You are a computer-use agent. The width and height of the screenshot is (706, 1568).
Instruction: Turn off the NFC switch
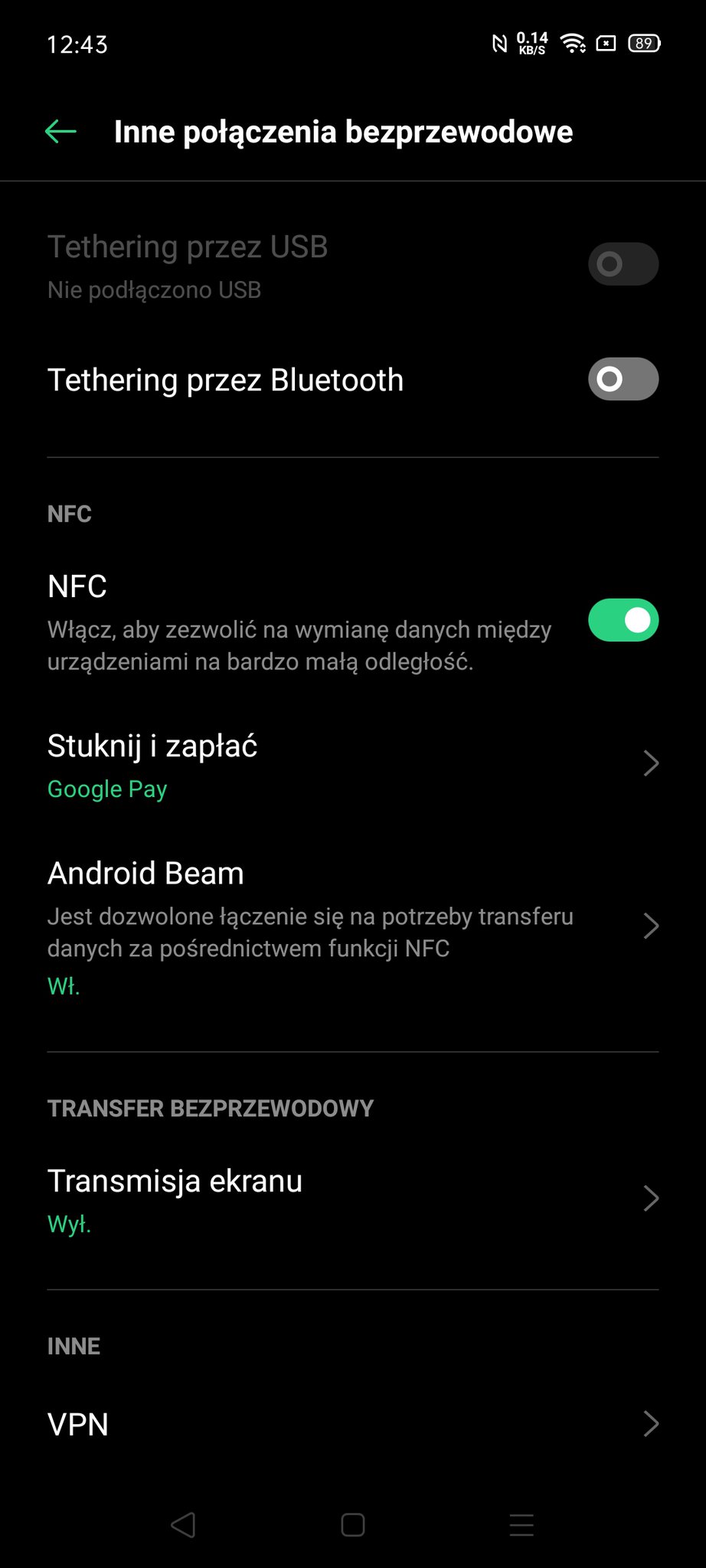tap(623, 620)
